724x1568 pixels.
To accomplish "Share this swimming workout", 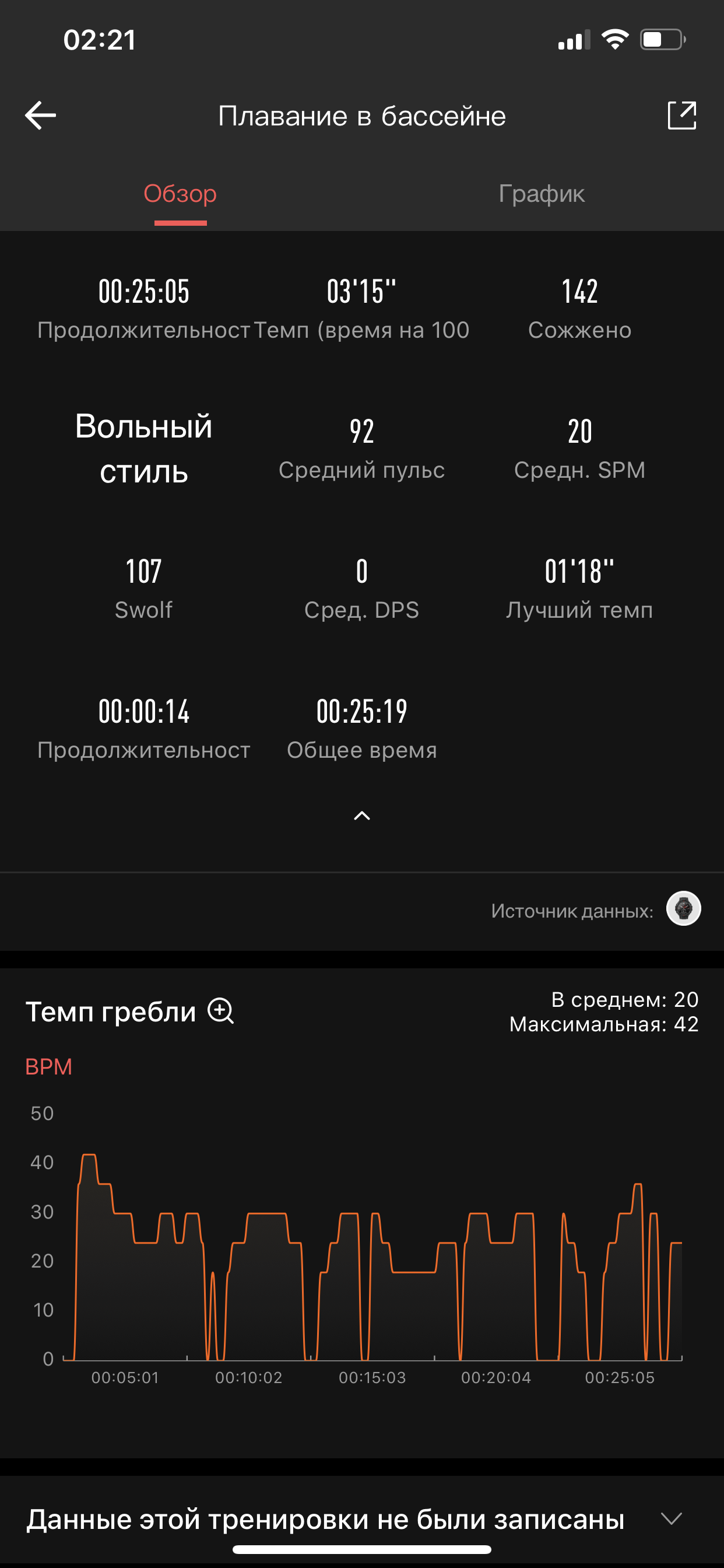I will 681,116.
